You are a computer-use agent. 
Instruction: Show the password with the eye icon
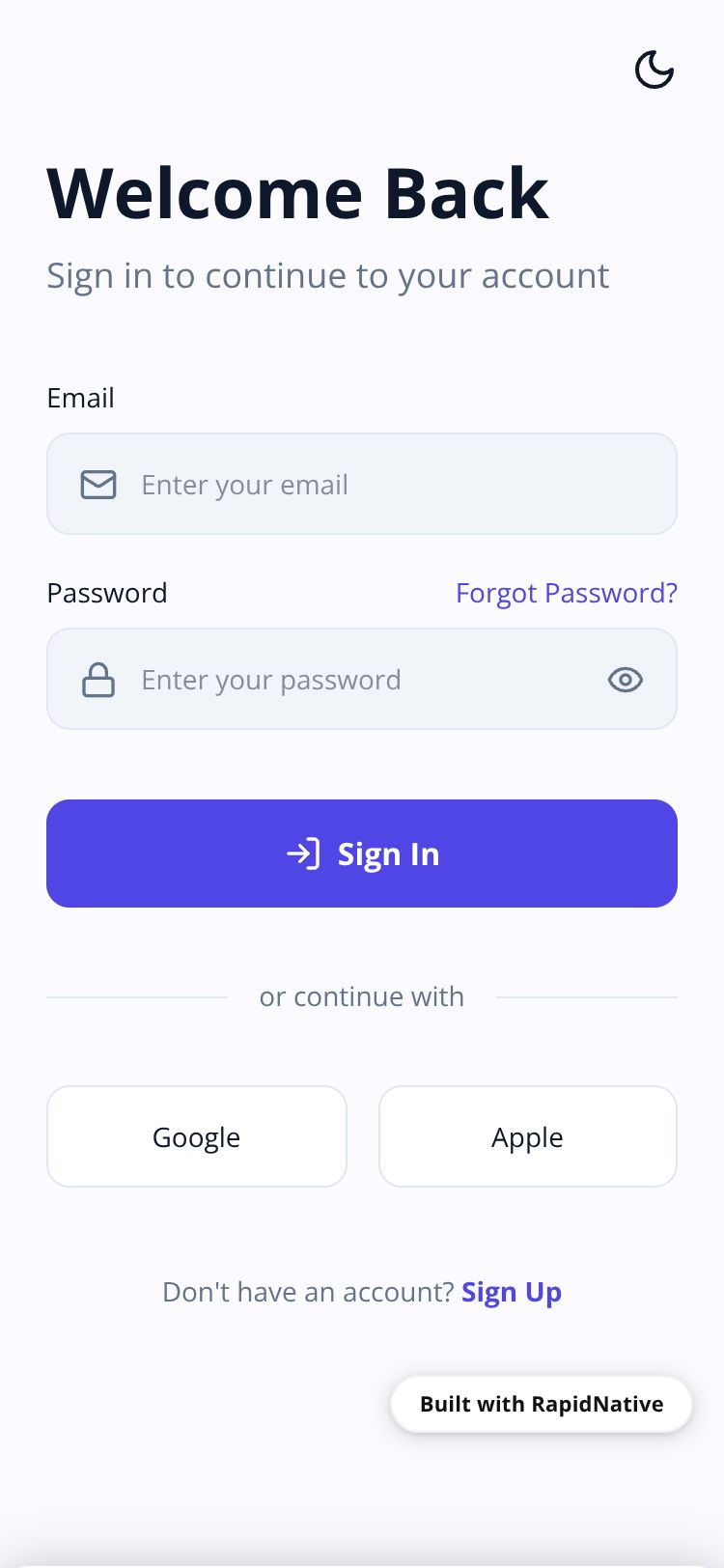click(x=626, y=680)
